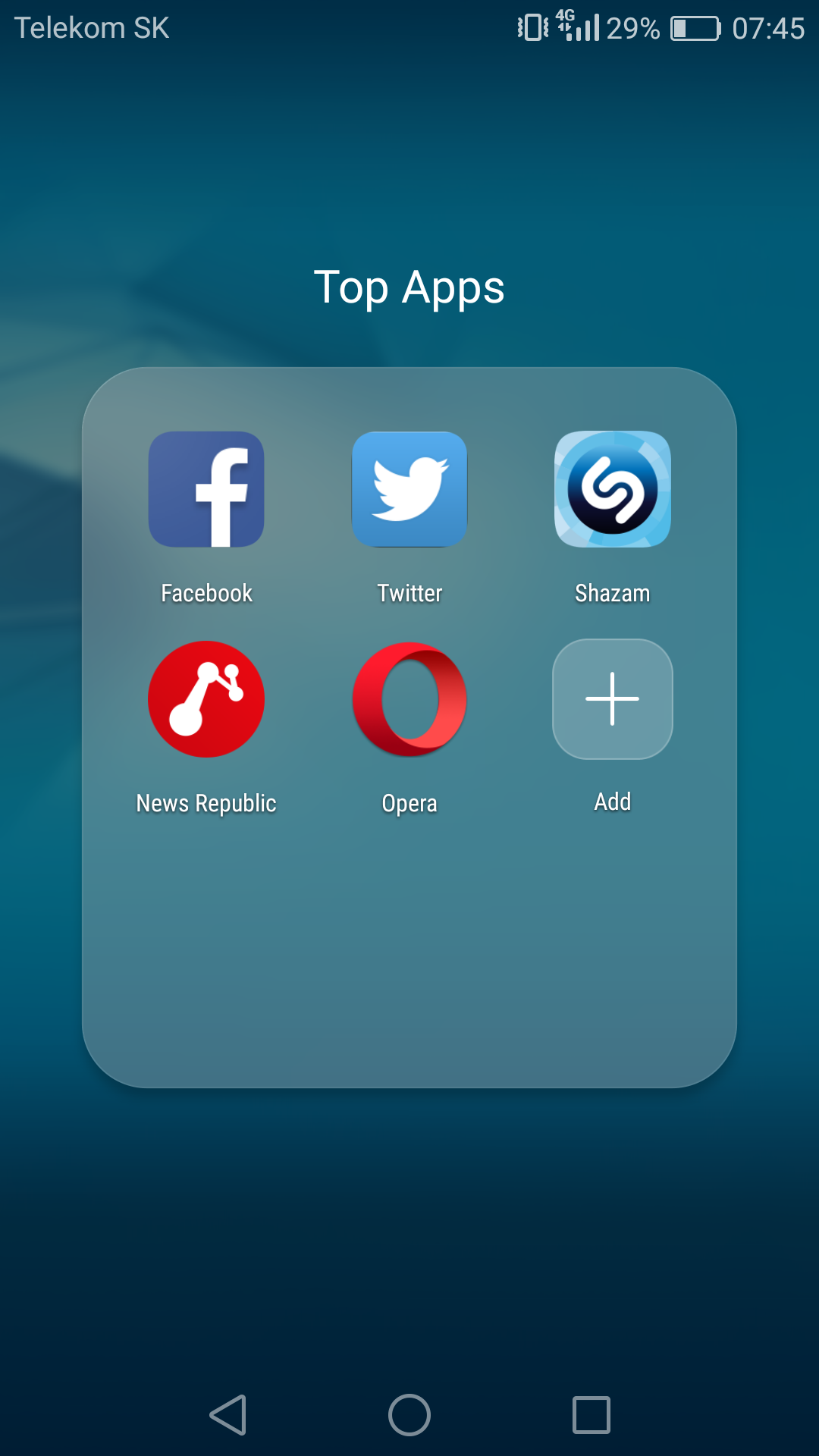
Task: Add an app to the folder
Action: click(613, 699)
